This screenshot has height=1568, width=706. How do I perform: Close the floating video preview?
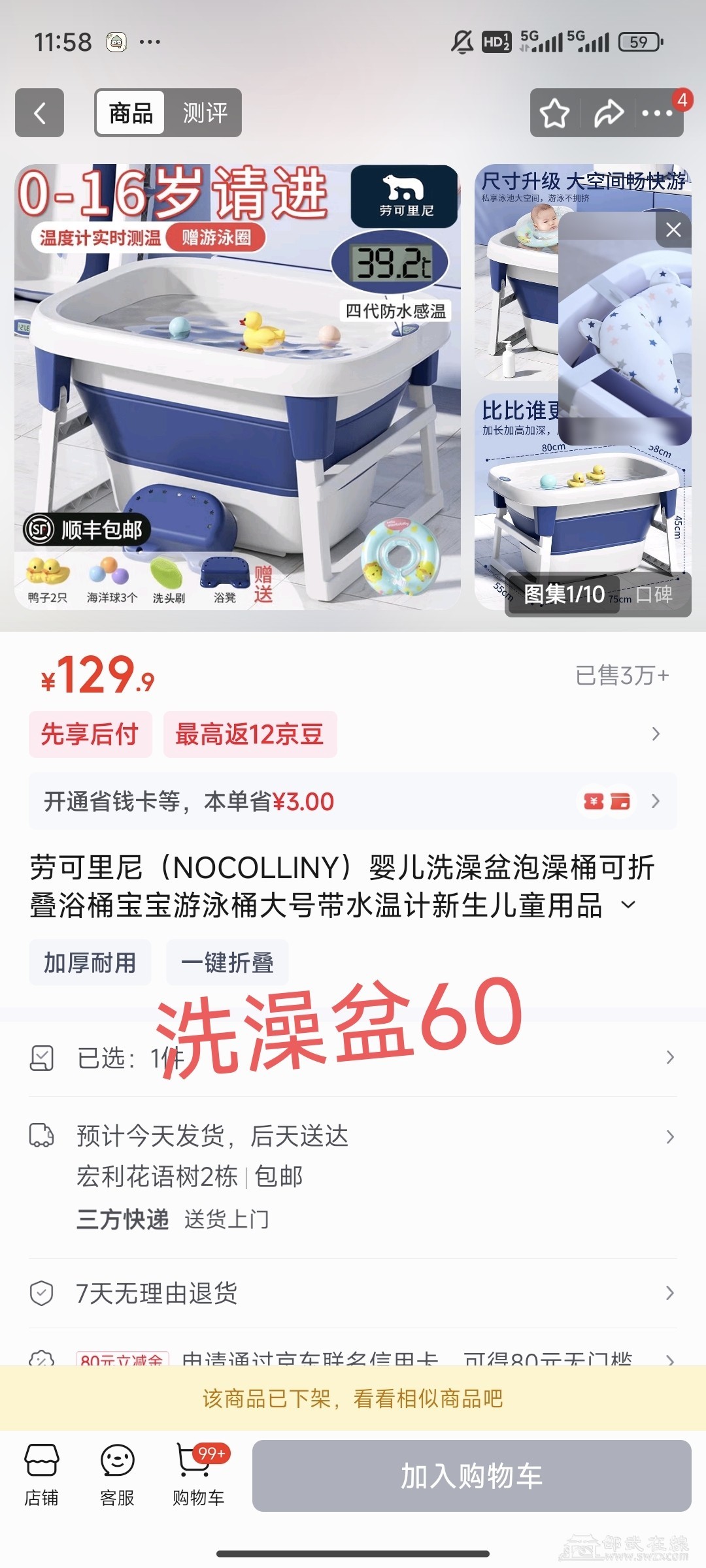coord(673,229)
